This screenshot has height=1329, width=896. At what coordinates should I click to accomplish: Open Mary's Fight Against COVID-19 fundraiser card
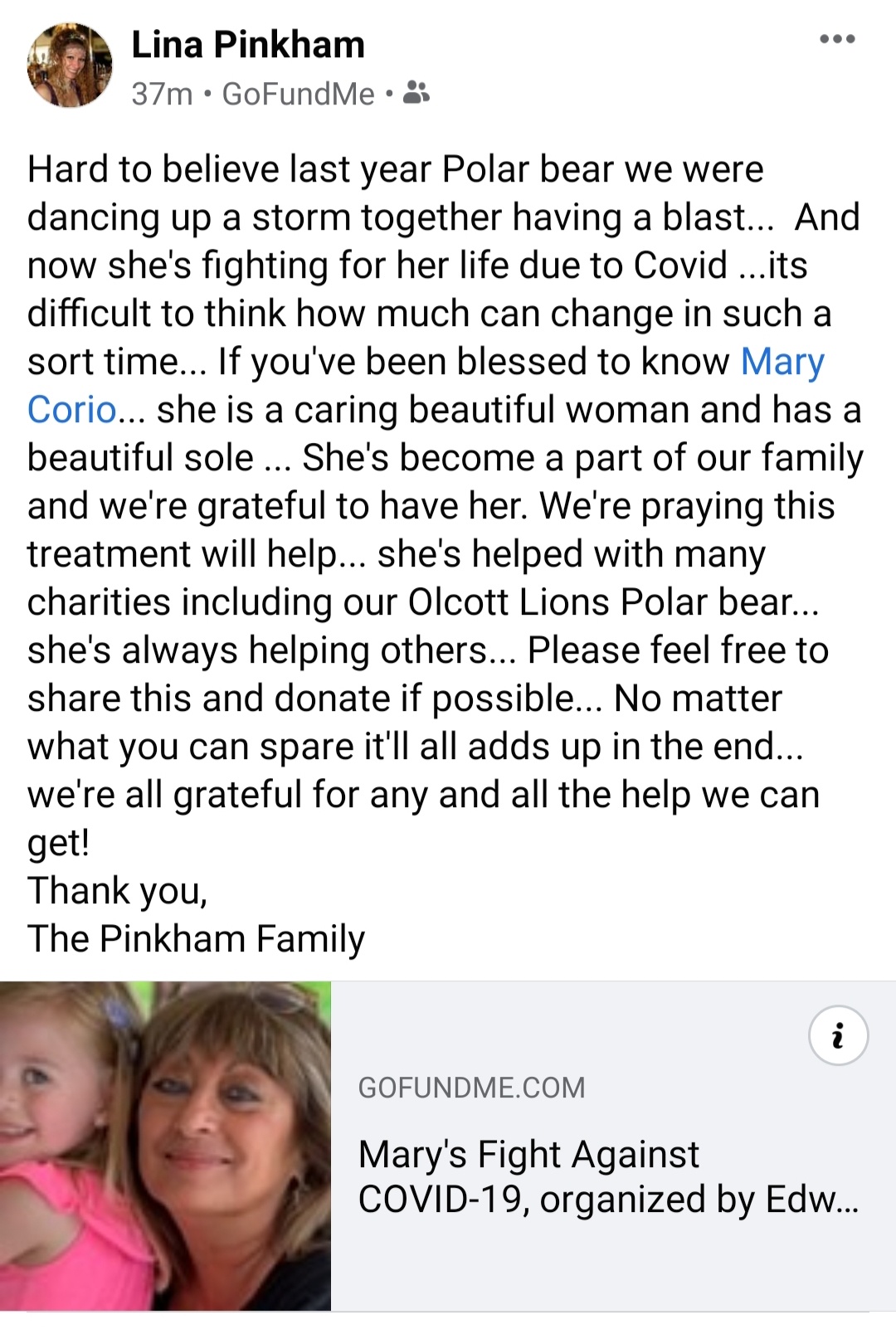point(610,1176)
